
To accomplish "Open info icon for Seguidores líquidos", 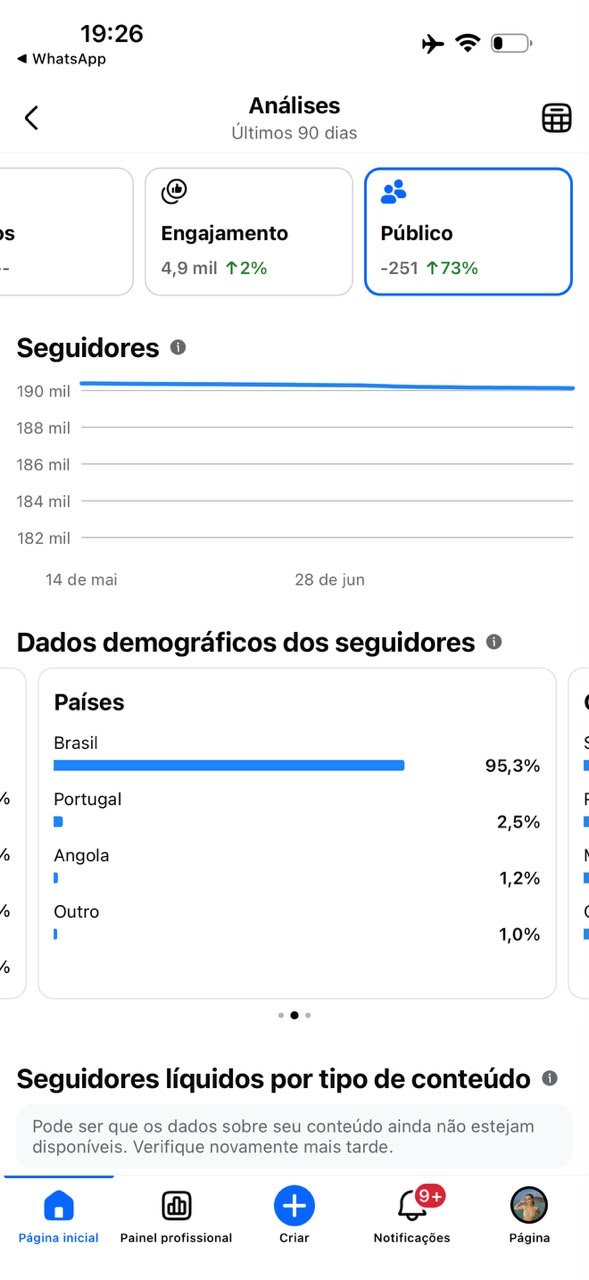I will (x=549, y=1079).
